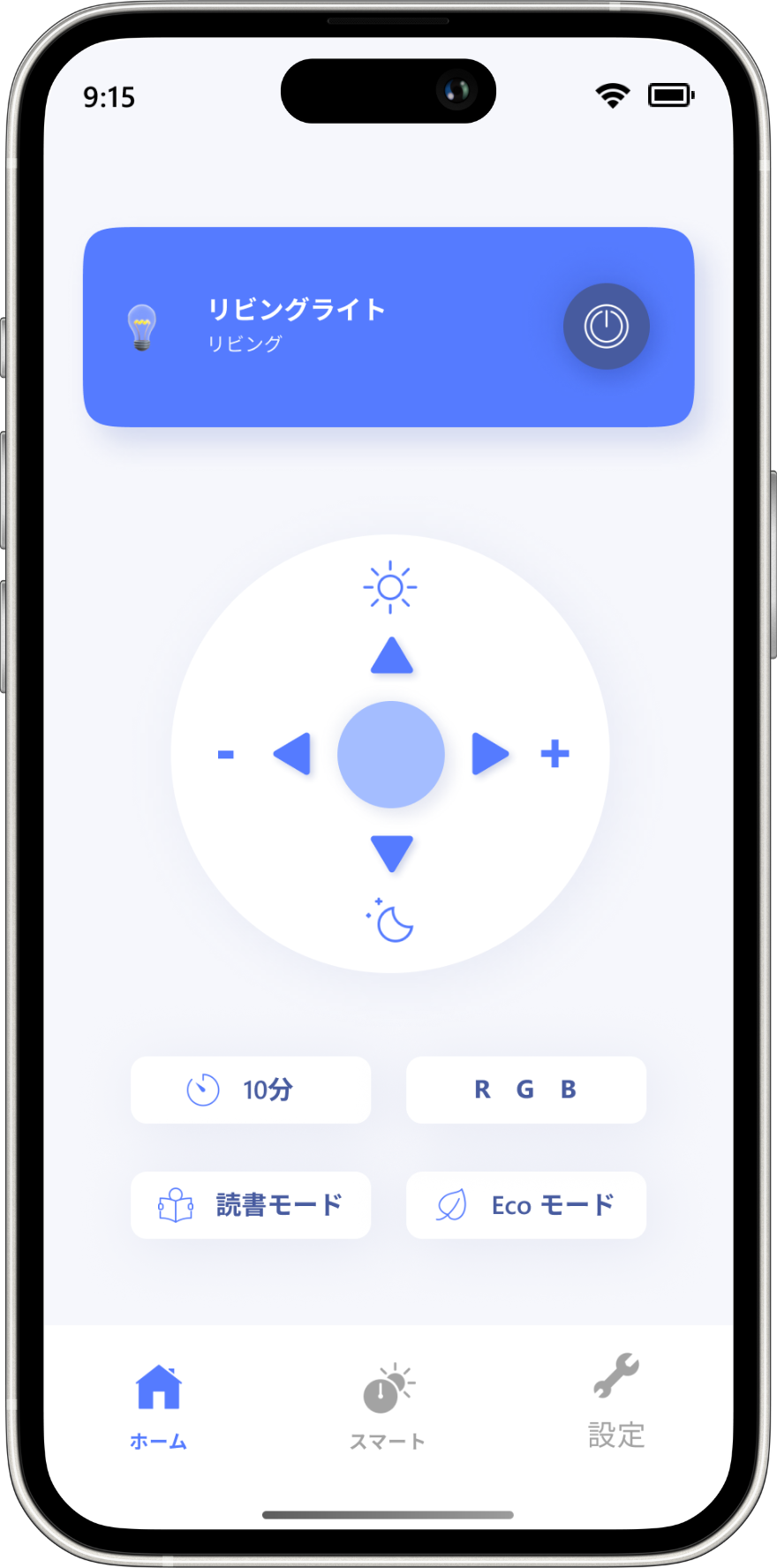Enable Eco モード
This screenshot has height=1568, width=777.
point(526,1205)
